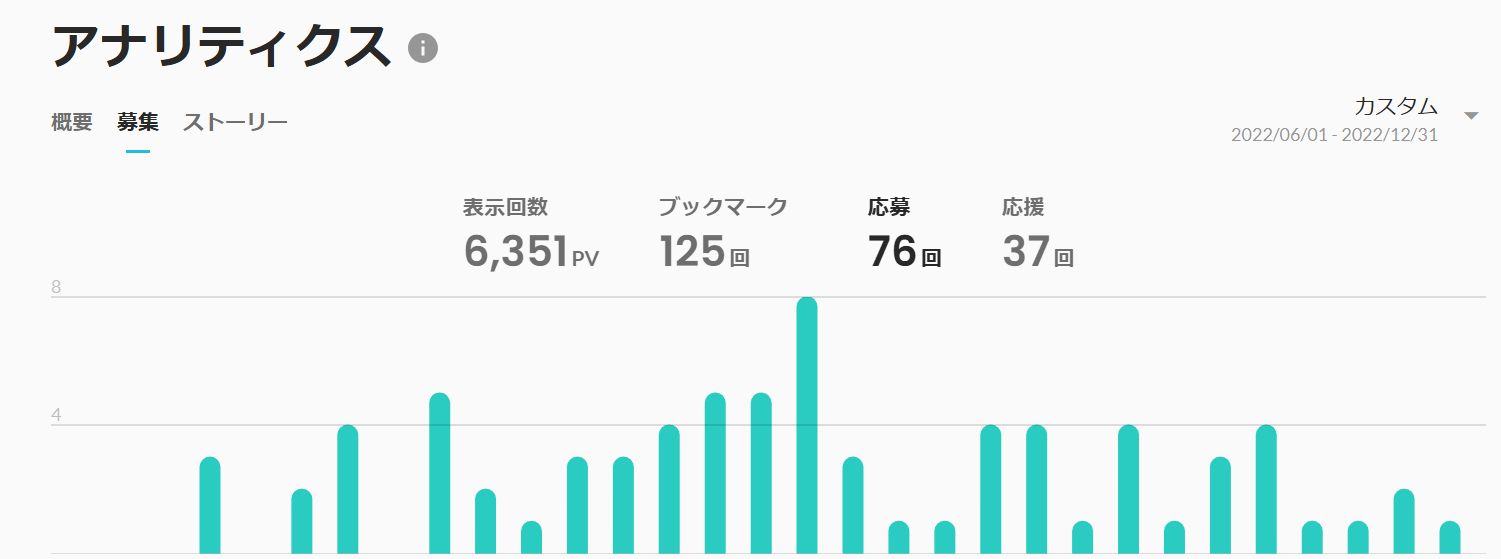Select the 募集 tab
Screen dimensions: 1501x559
[x=138, y=123]
